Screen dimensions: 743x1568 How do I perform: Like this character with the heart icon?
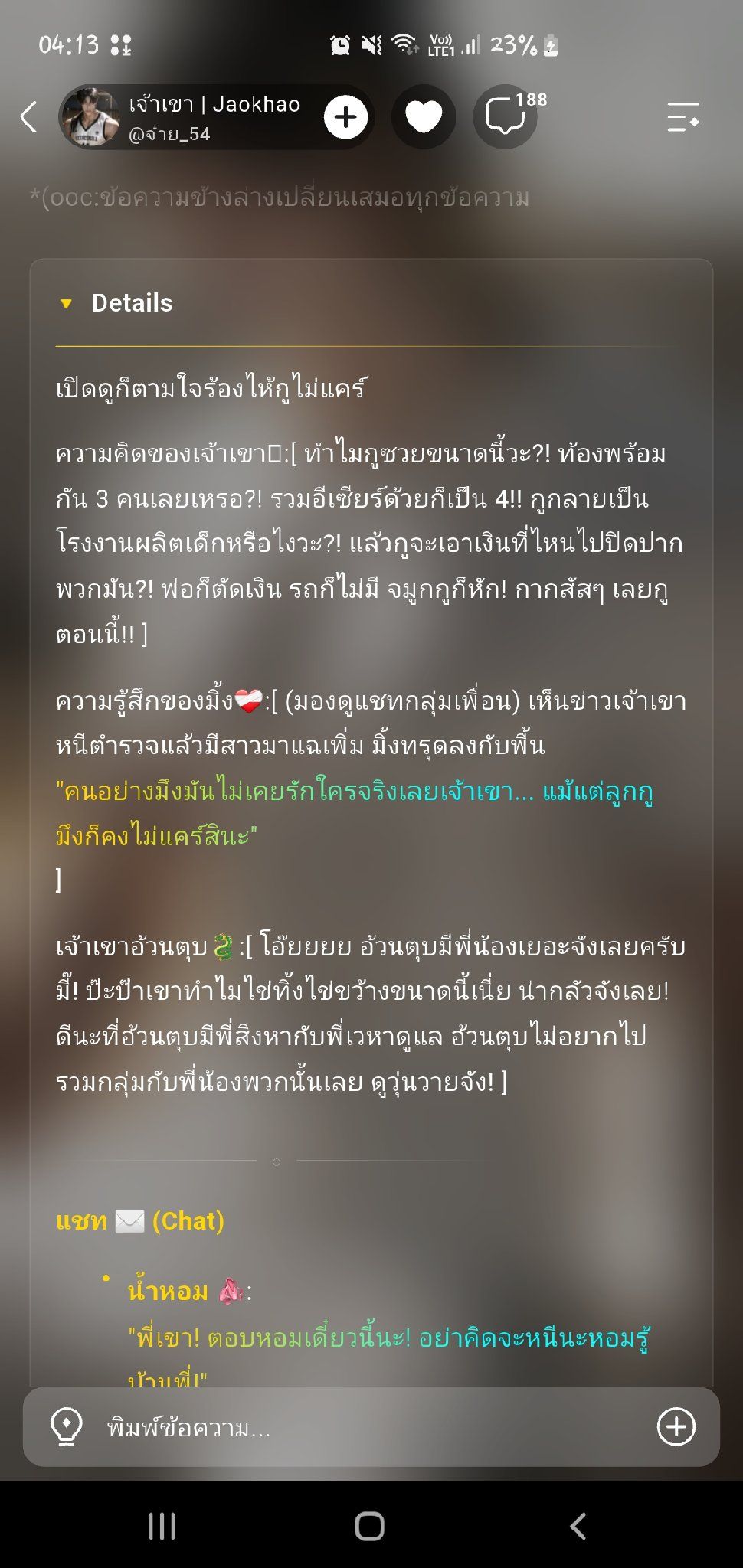(424, 117)
